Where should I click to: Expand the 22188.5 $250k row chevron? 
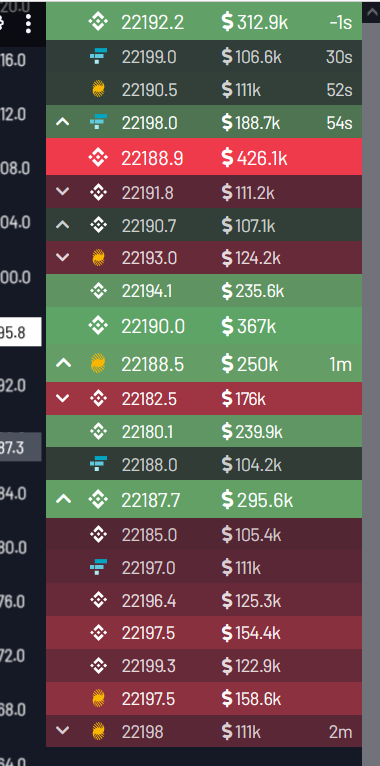[63, 363]
